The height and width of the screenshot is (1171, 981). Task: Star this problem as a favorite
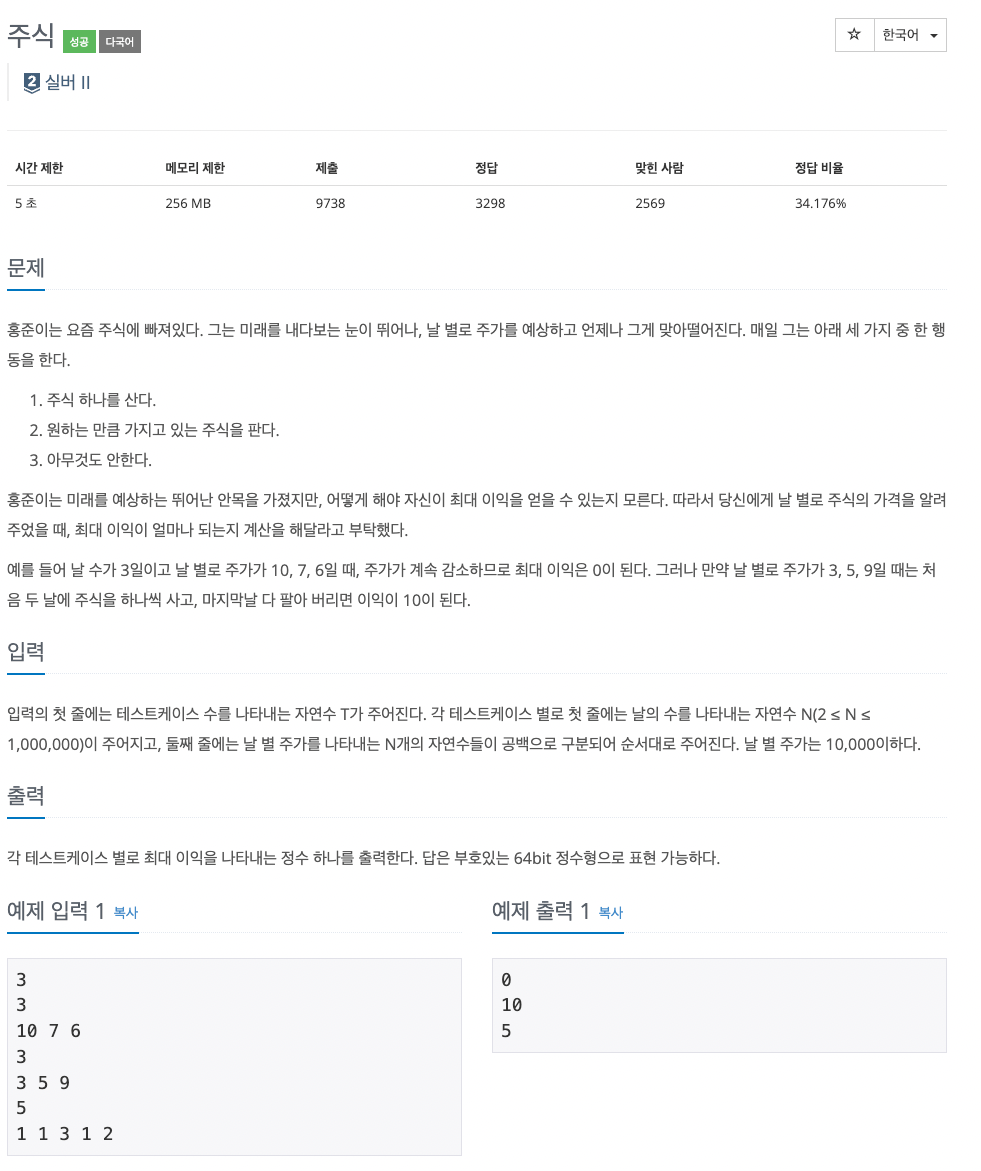coord(854,35)
